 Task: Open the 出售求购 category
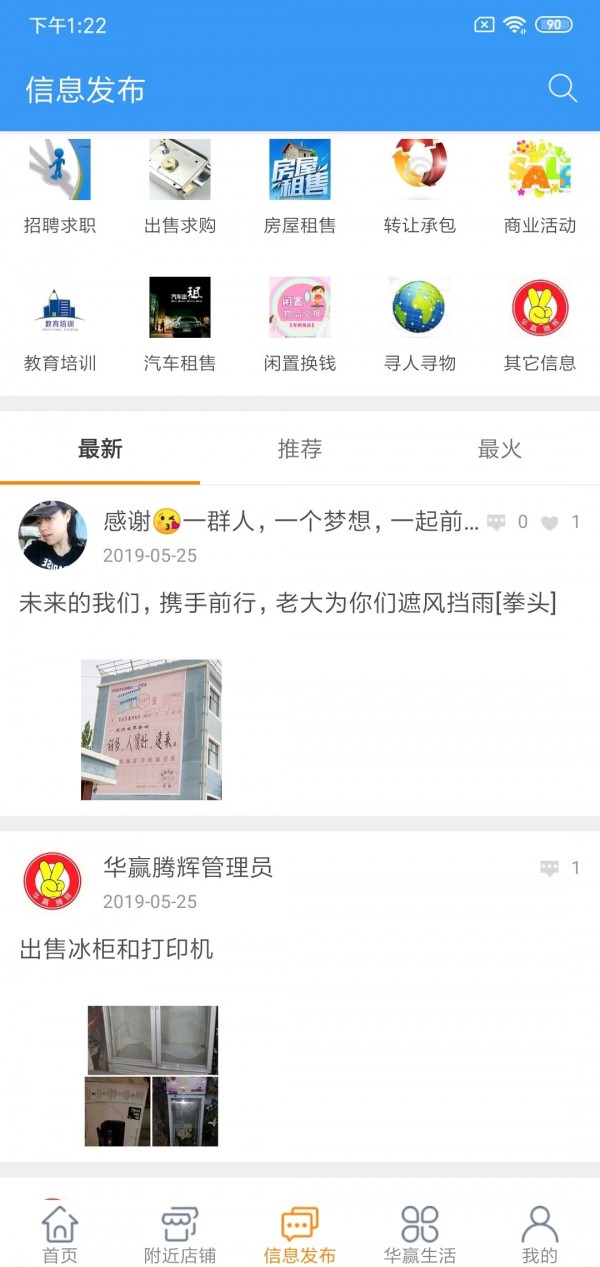tap(180, 186)
